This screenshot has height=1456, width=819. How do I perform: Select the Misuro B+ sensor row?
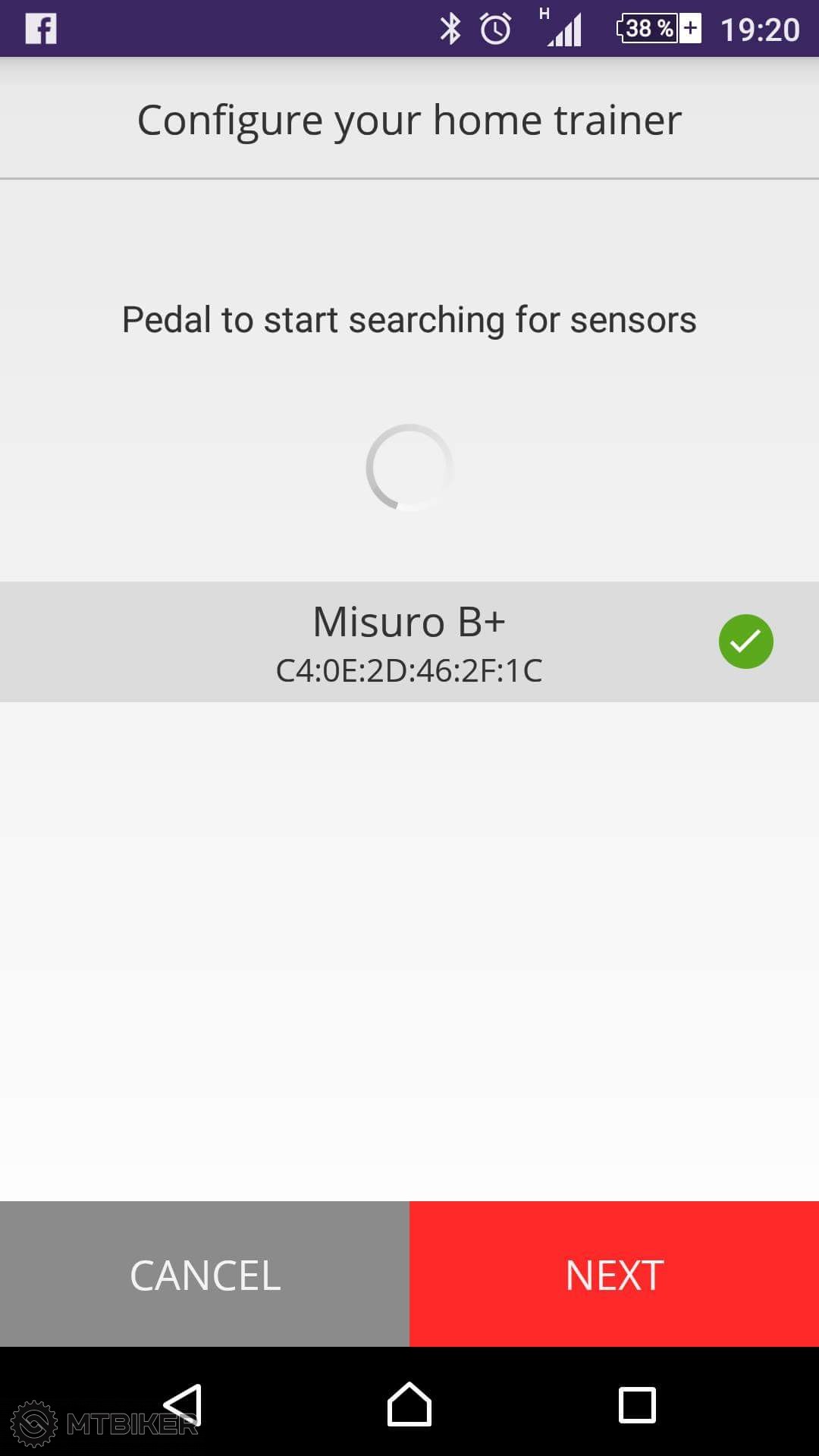(x=409, y=642)
